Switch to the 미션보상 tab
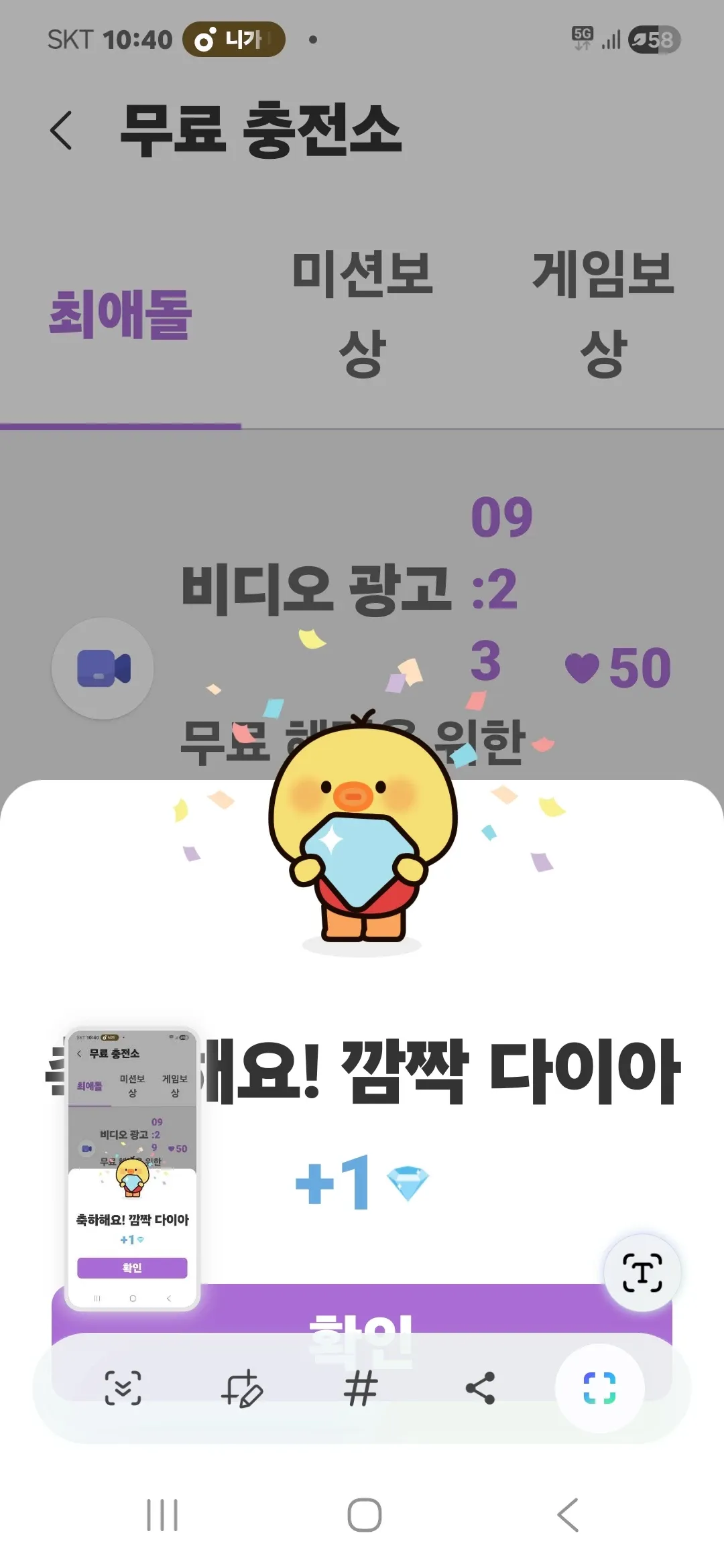724x1568 pixels. pyautogui.click(x=362, y=312)
